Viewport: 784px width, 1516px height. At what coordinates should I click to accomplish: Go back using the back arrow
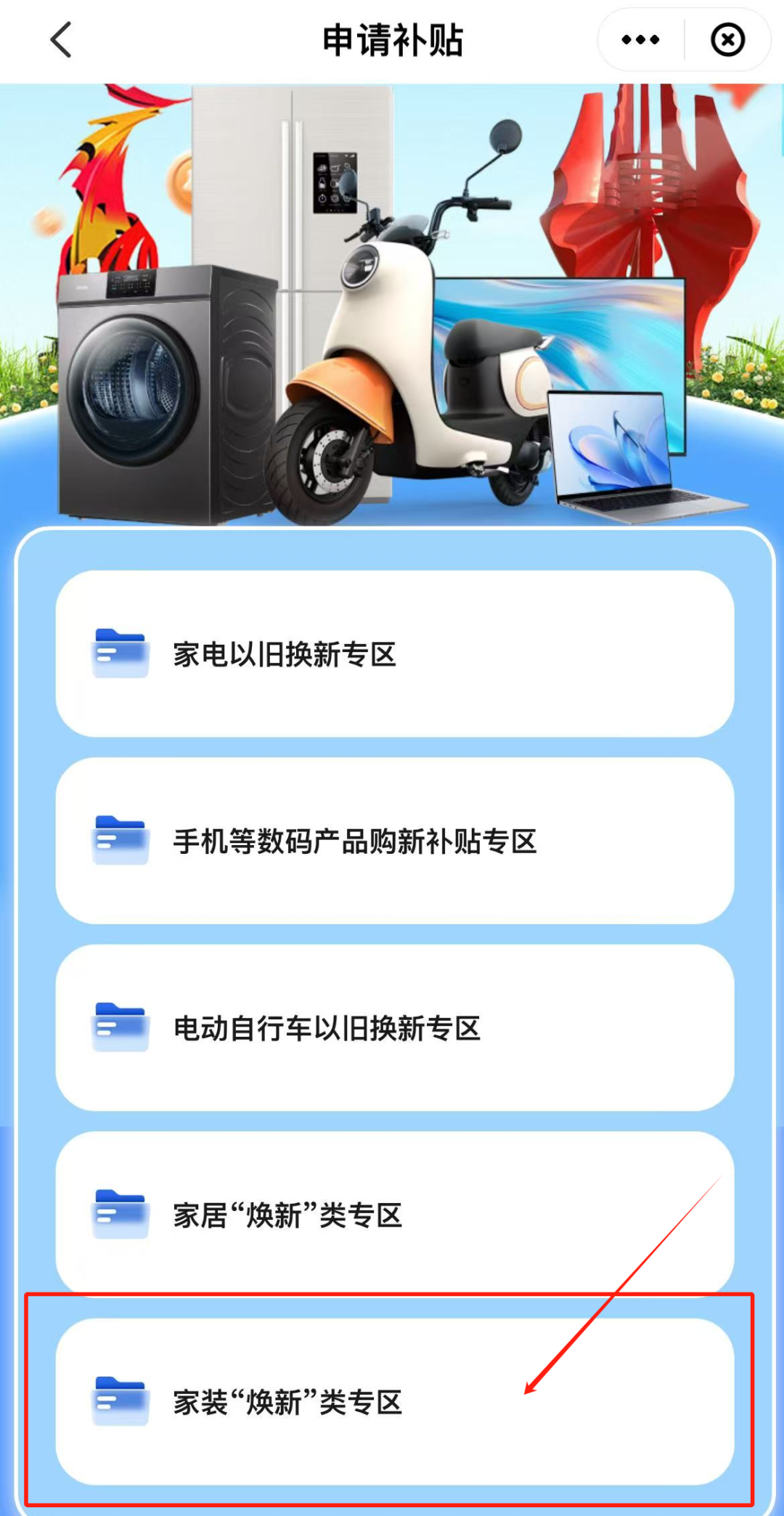61,39
